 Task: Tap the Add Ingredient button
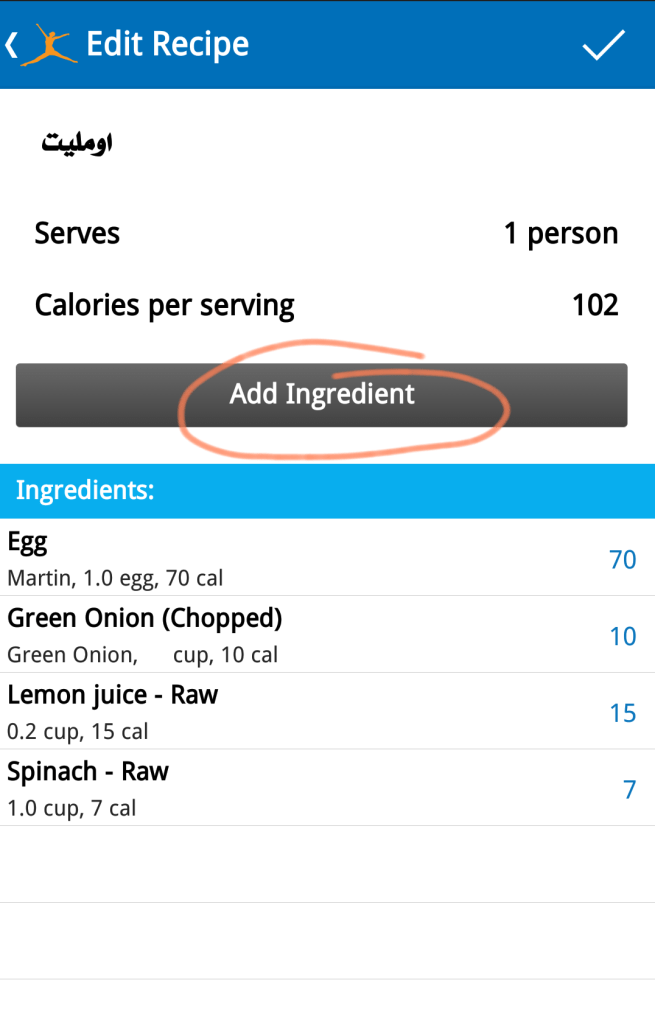tap(322, 394)
